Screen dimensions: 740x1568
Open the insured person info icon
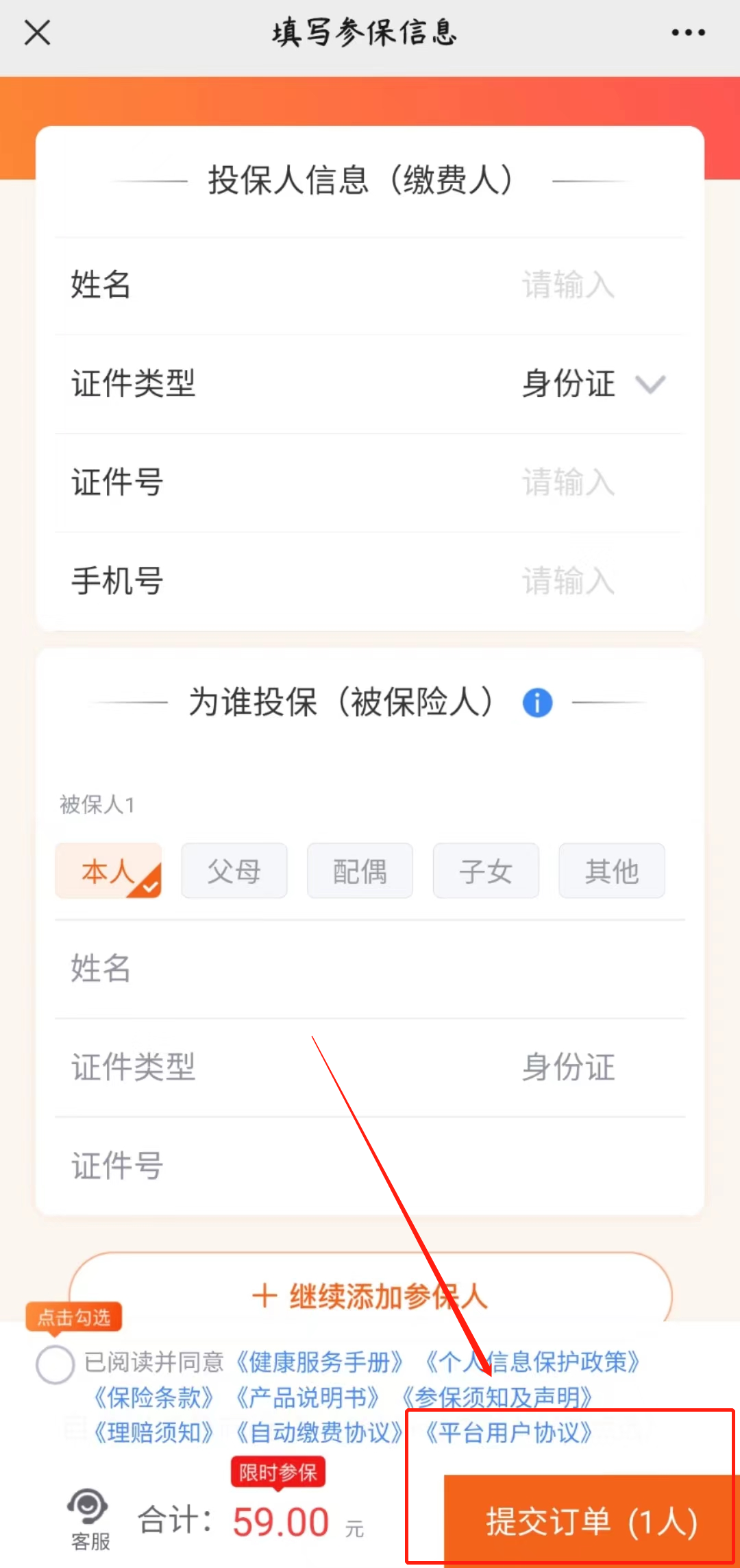tap(537, 703)
